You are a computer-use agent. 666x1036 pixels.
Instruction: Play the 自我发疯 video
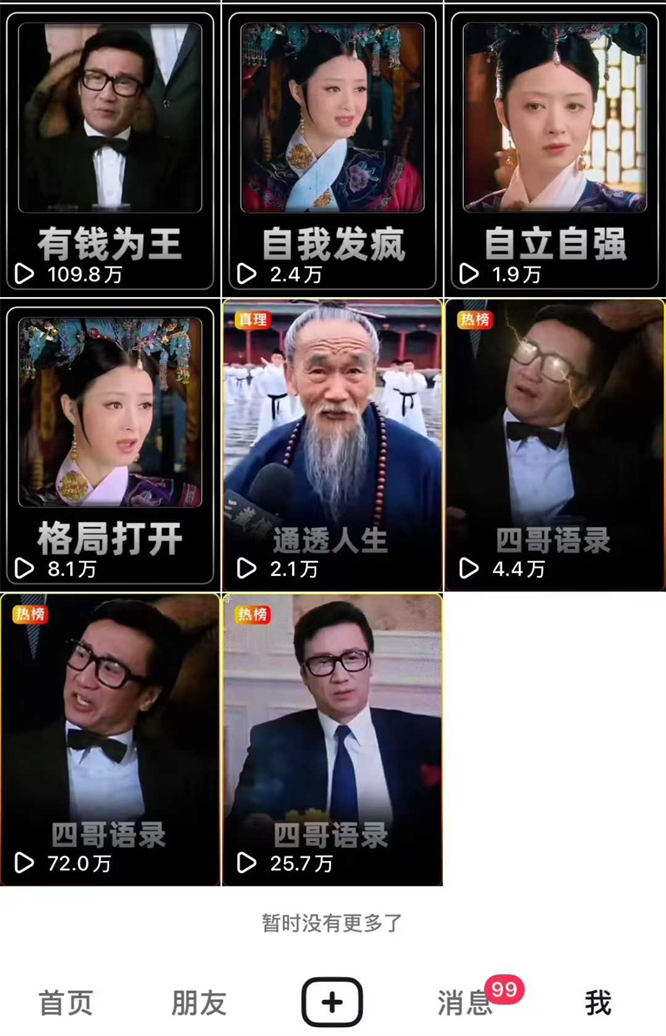[332, 148]
